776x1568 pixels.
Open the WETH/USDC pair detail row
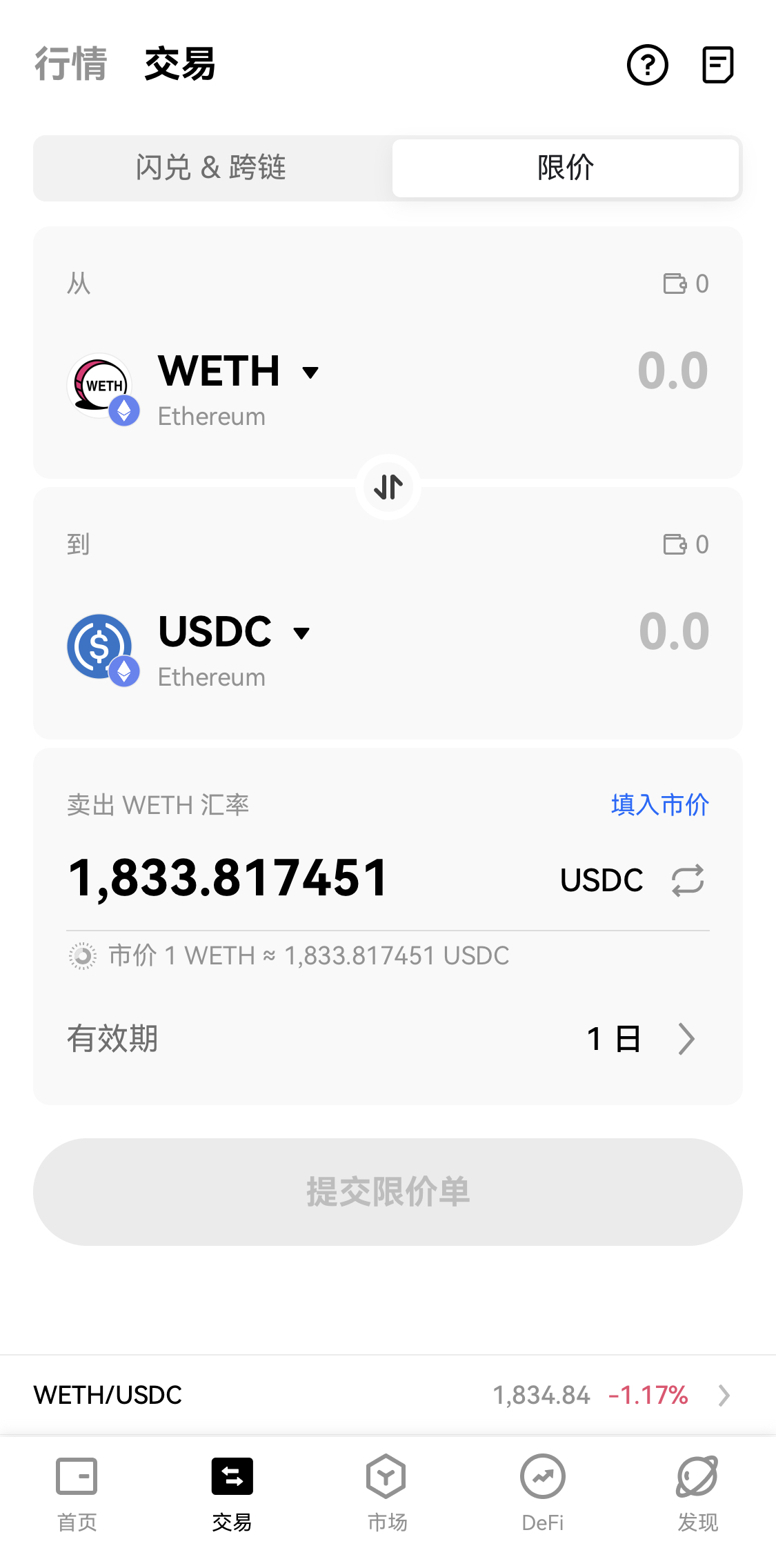[388, 1395]
